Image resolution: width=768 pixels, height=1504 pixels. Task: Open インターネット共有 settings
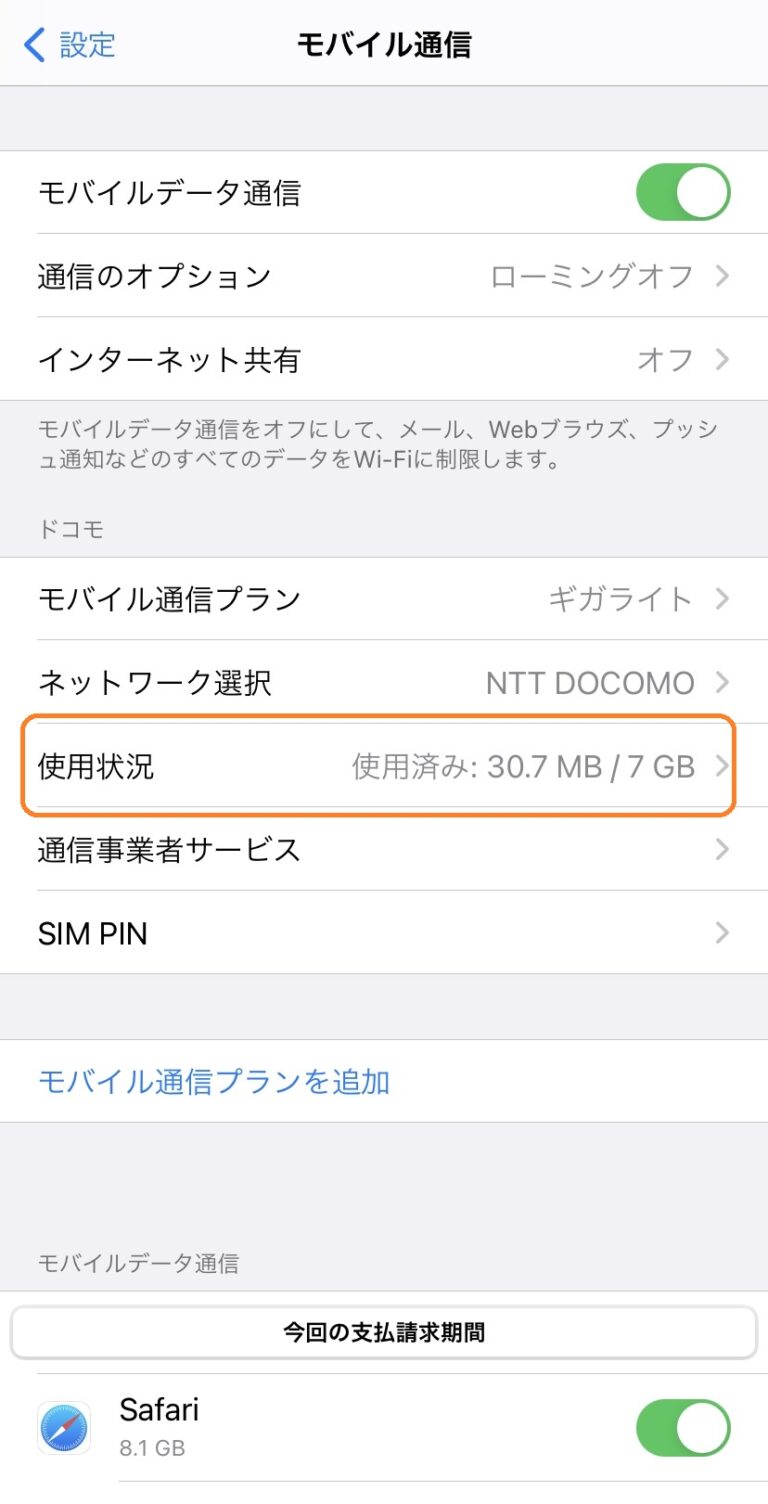pos(384,360)
